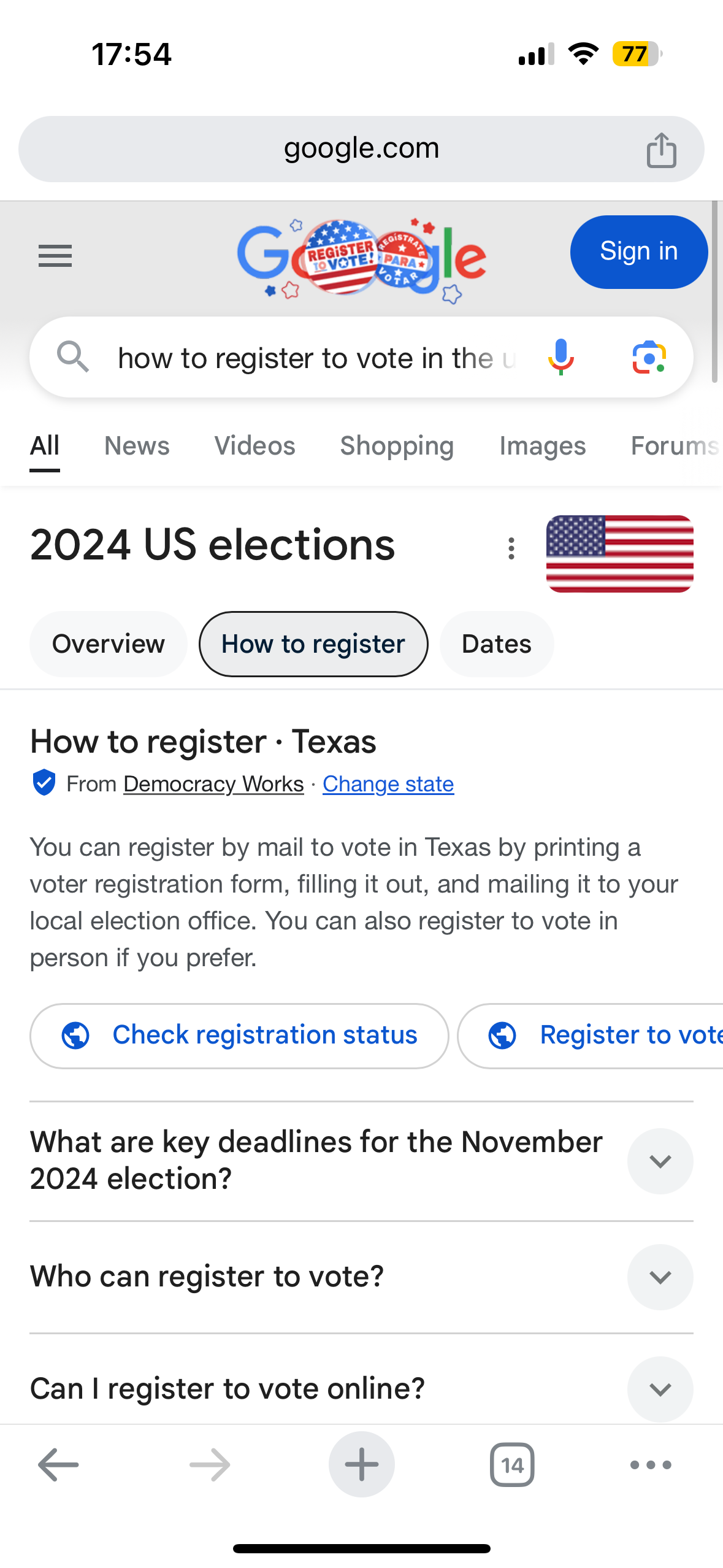The image size is (723, 1568).
Task: Share this page from the address bar
Action: point(661,150)
